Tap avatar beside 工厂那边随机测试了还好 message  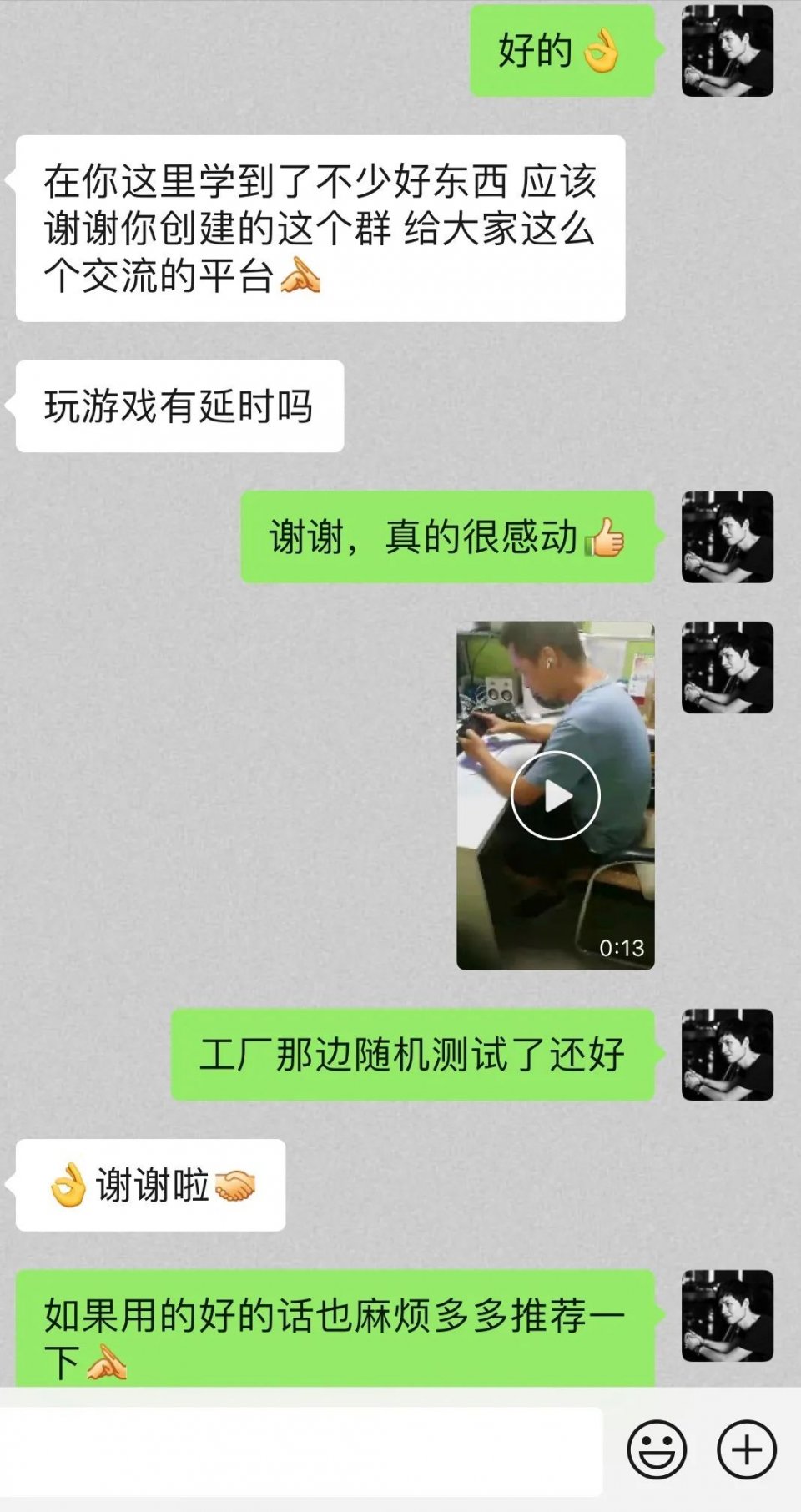pos(728,1055)
